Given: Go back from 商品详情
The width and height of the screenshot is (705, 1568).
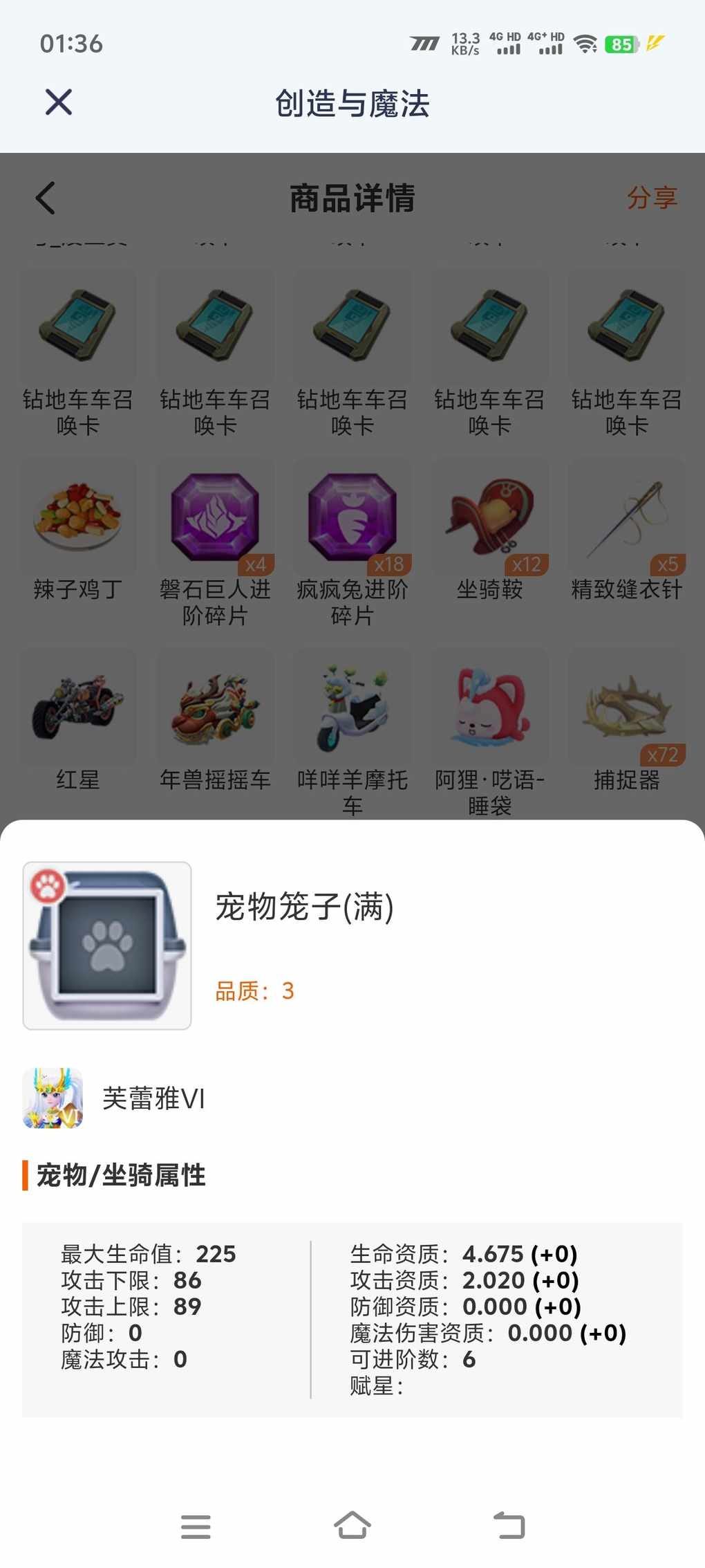Looking at the screenshot, I should (x=46, y=199).
